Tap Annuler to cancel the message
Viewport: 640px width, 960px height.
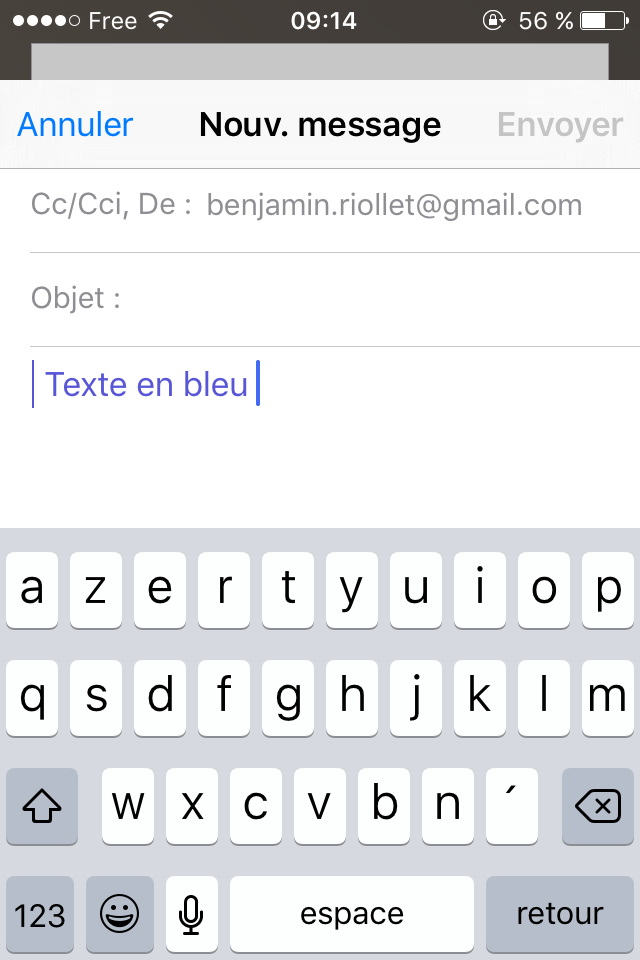click(x=75, y=125)
